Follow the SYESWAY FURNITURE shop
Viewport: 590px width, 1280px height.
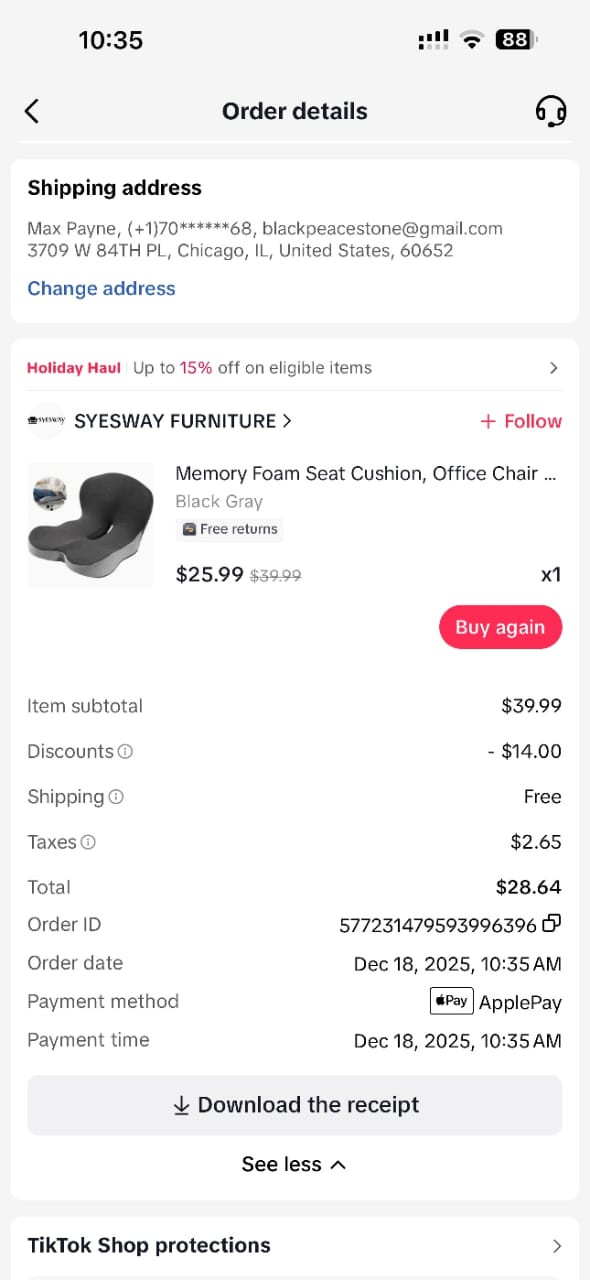[x=521, y=421]
